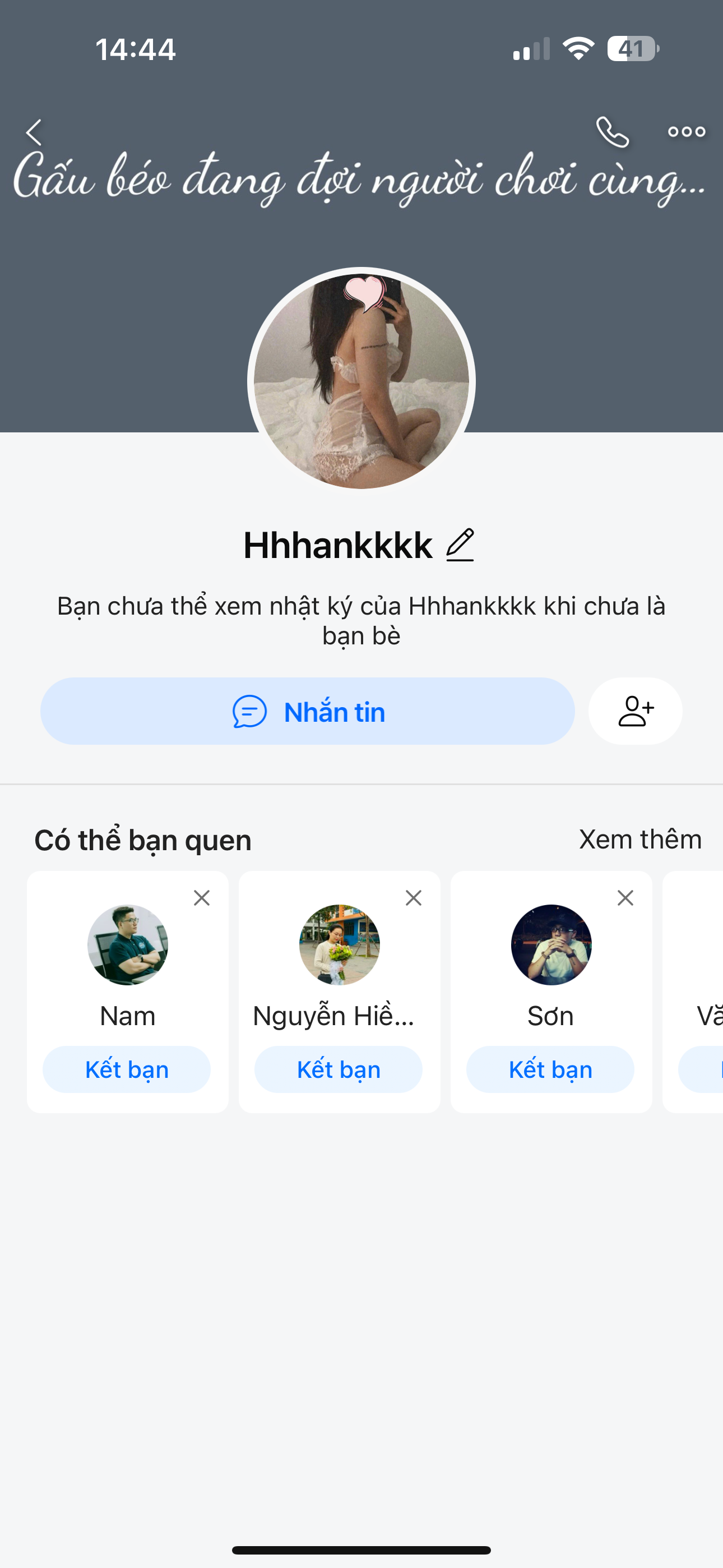
Task: Edit the alias name with the pencil icon
Action: [x=460, y=545]
